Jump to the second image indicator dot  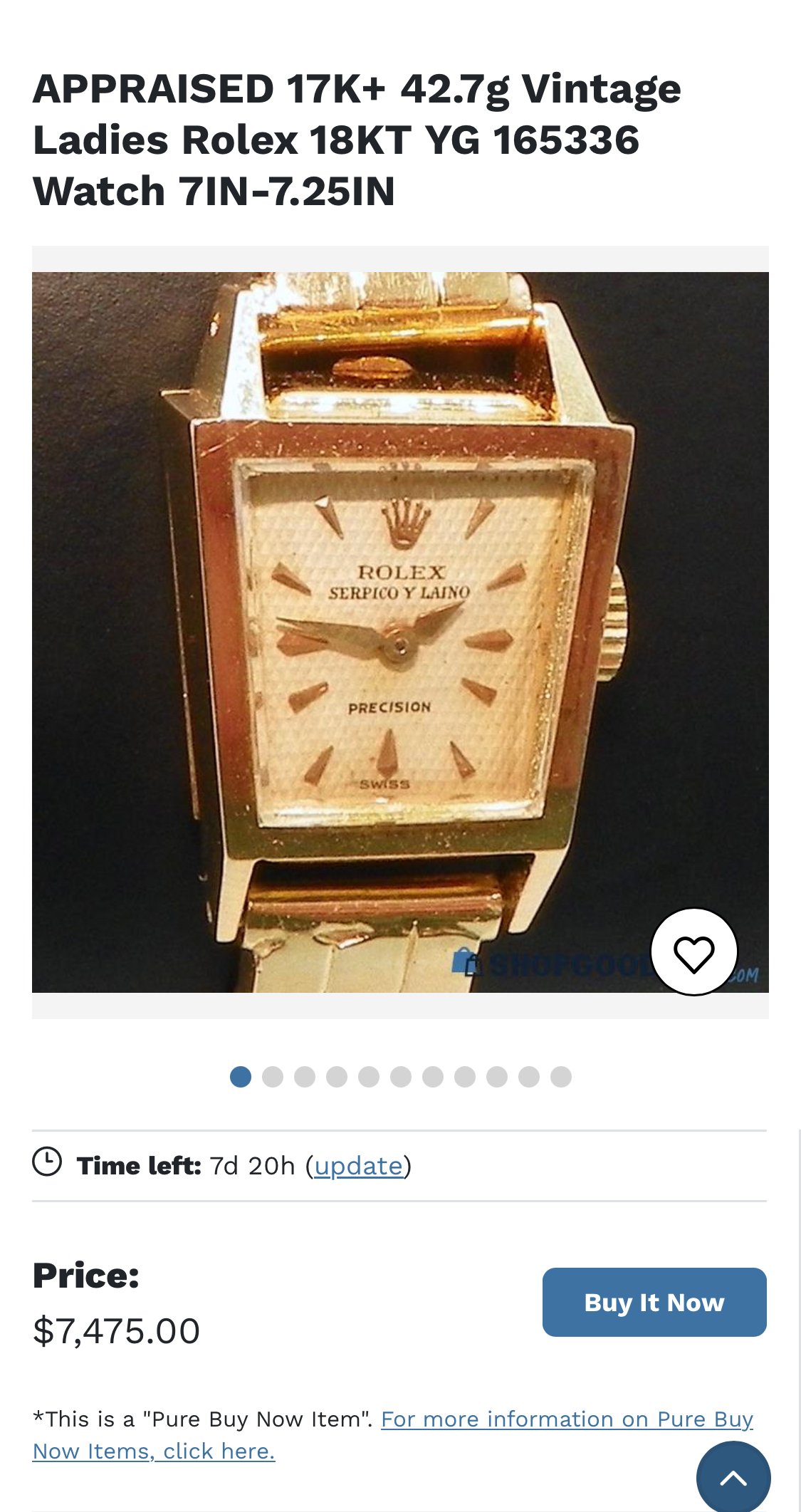[x=273, y=1077]
